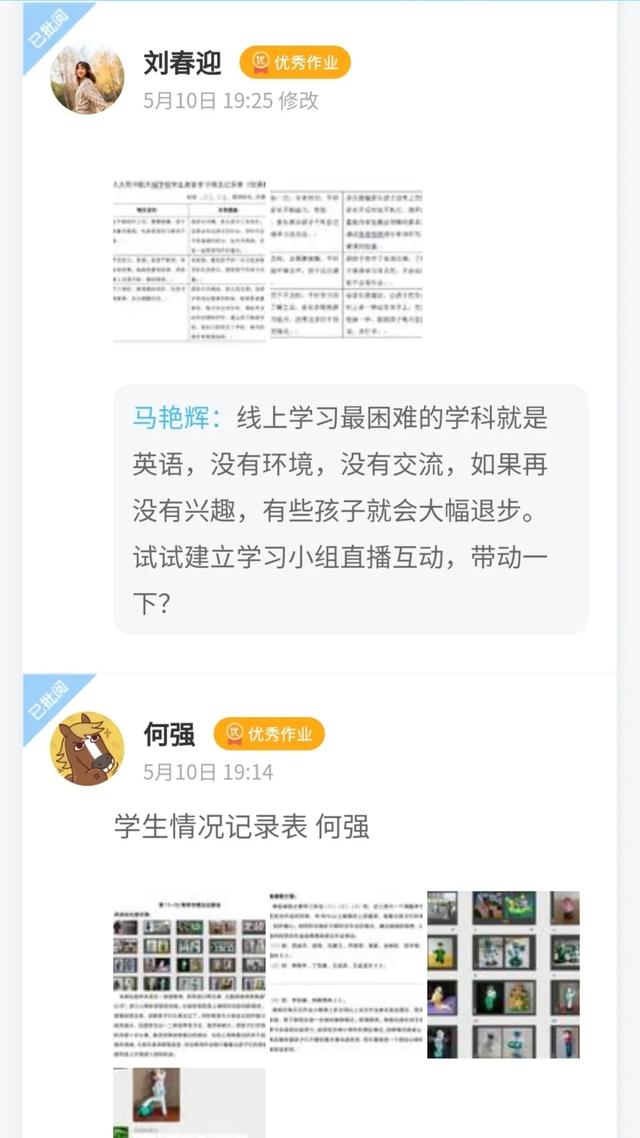
Task: Open 何强's second text document image
Action: click(346, 975)
